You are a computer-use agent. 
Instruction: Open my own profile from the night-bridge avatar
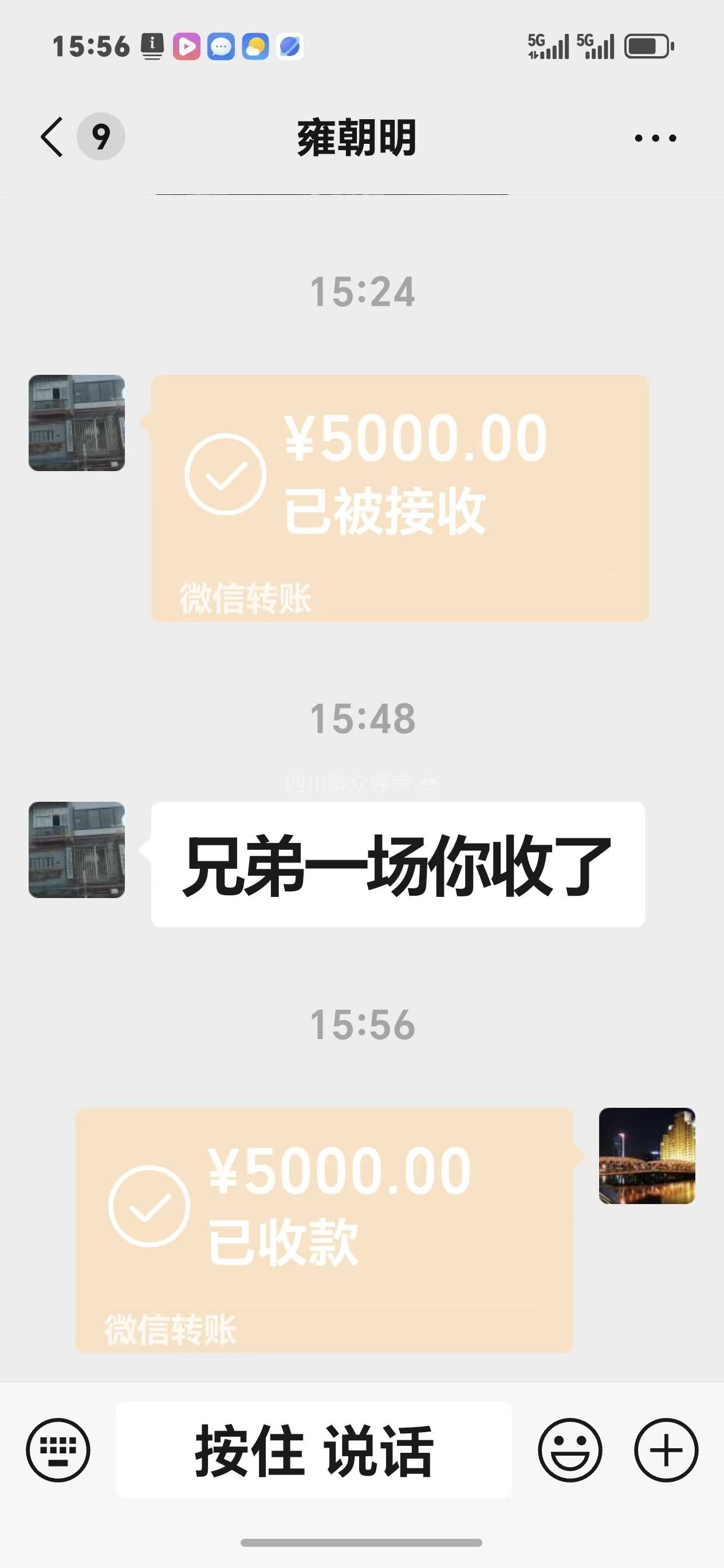pyautogui.click(x=647, y=1155)
